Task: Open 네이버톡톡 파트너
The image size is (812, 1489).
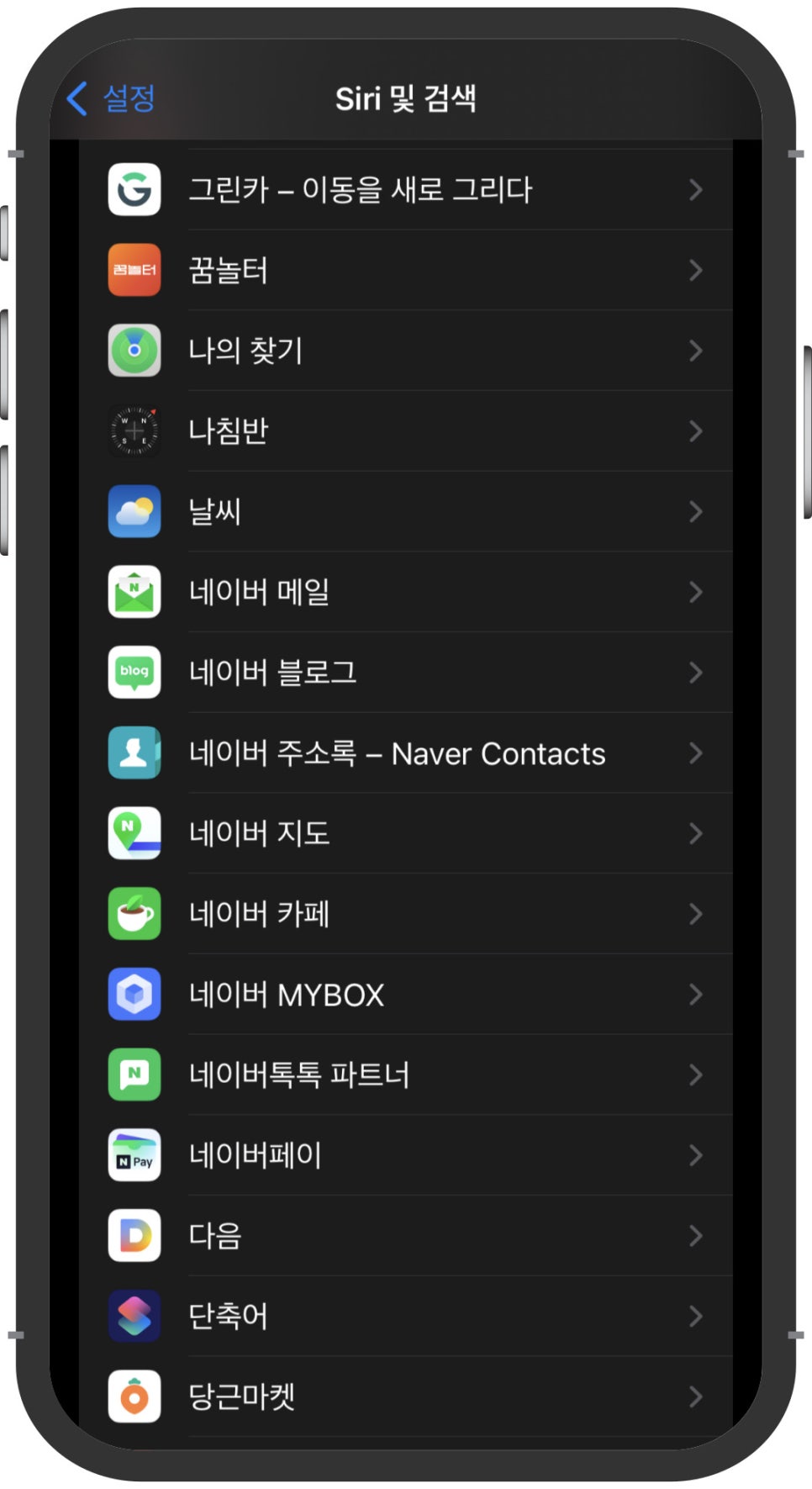Action: click(406, 1075)
